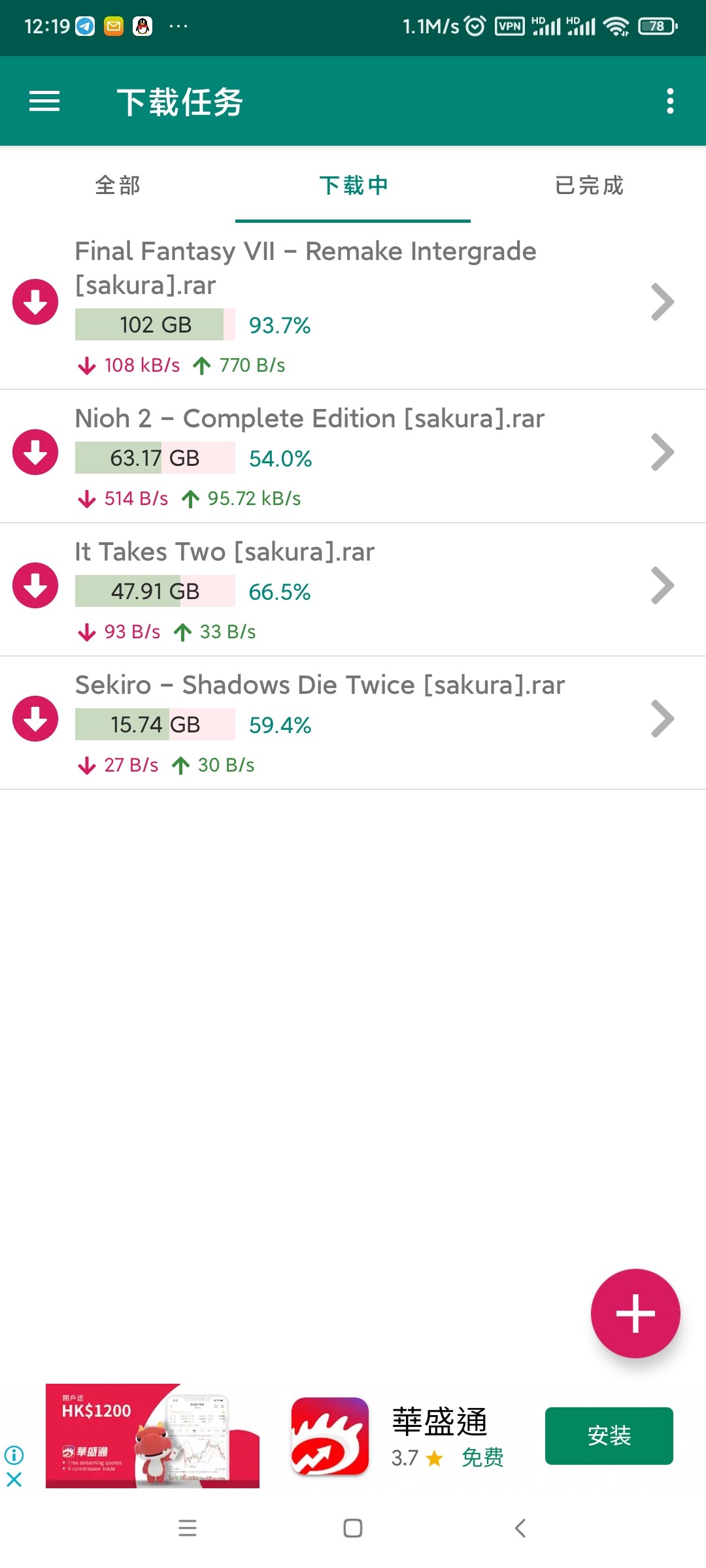Open the Nioh 2 Complete Edition task
The width and height of the screenshot is (706, 1568).
tap(353, 457)
